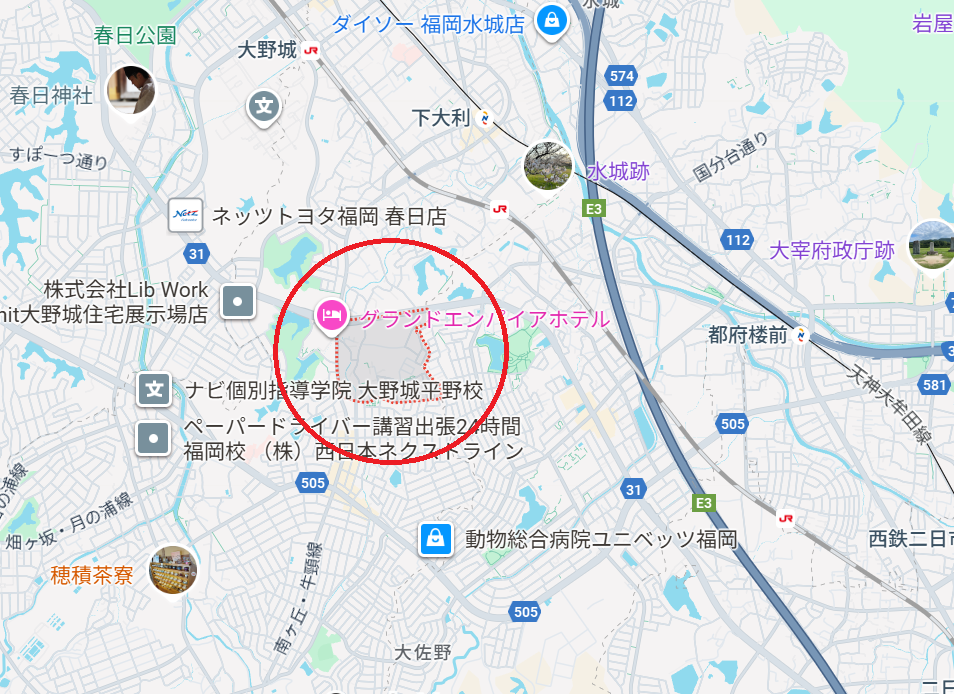Screen dimensions: 954x694
Task: Select the 下大利 station icon
Action: pyautogui.click(x=485, y=118)
